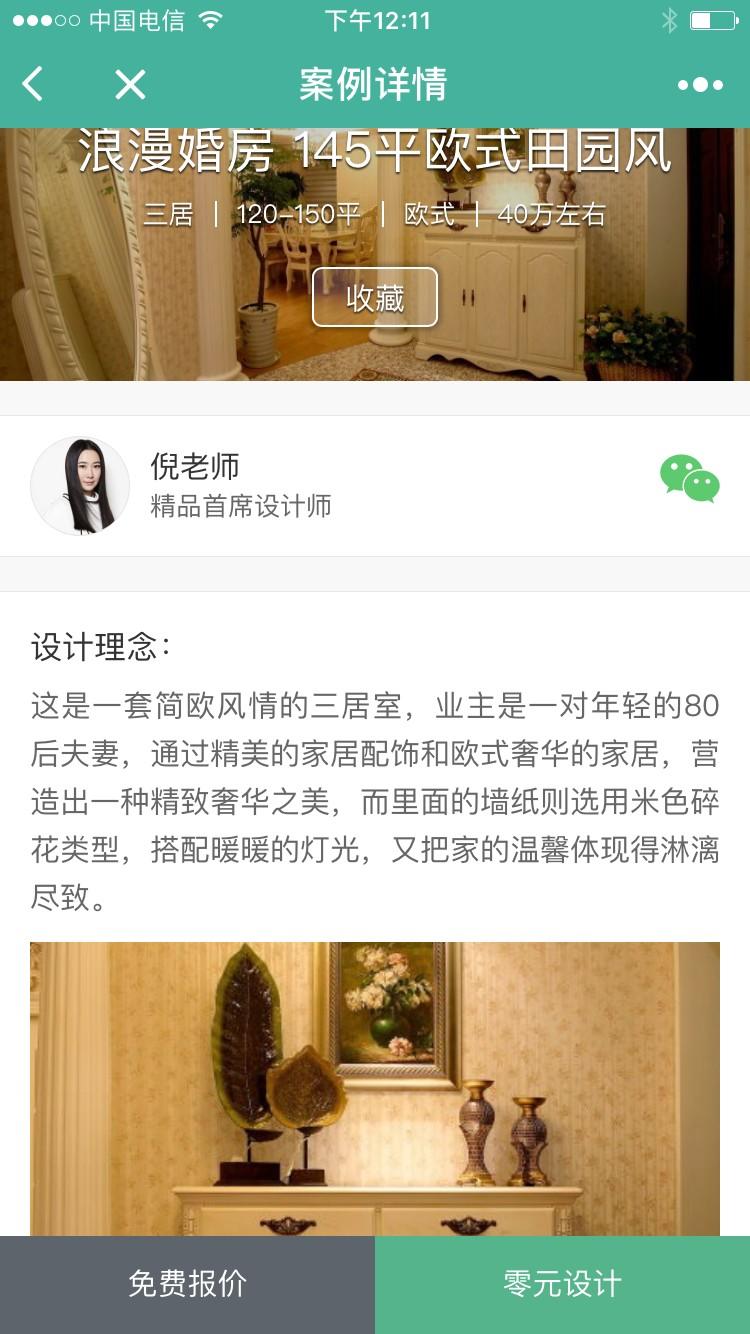Select the 零元设计 button
The height and width of the screenshot is (1334, 750).
(562, 1284)
